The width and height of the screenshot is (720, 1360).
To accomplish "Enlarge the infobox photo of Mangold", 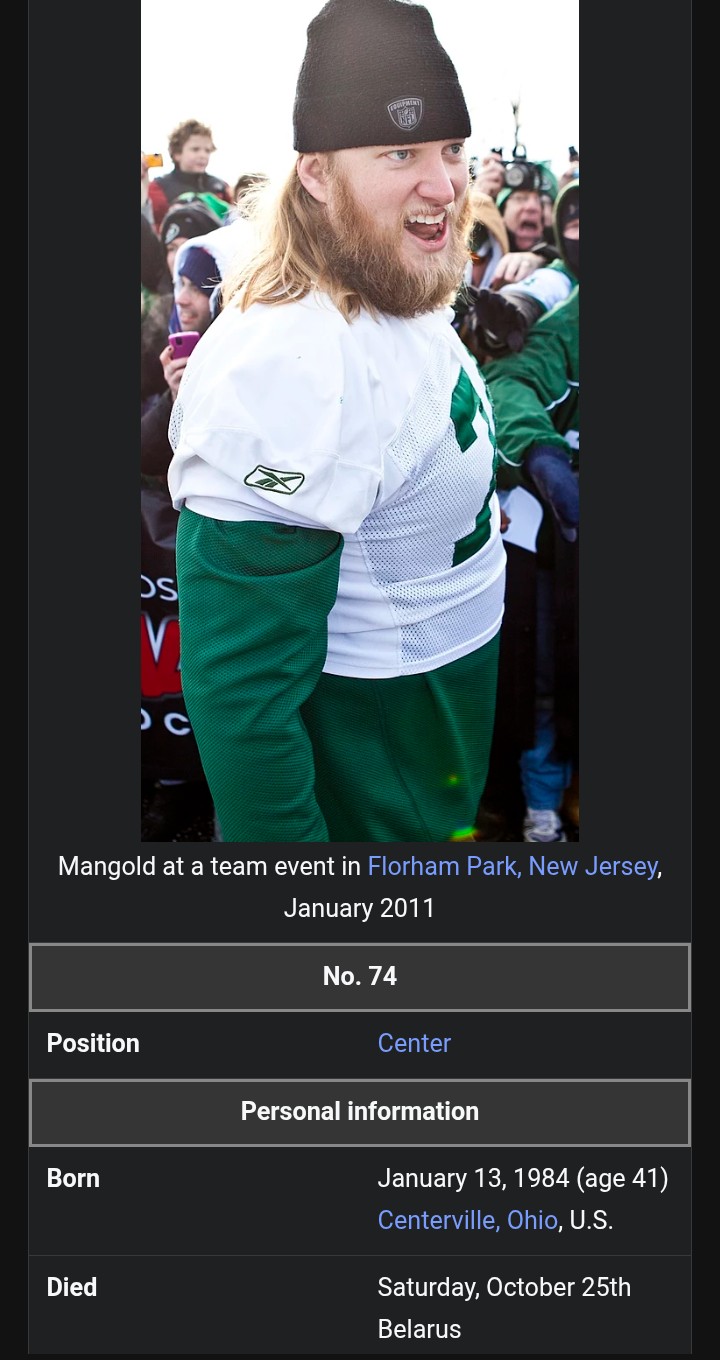I will [x=360, y=420].
